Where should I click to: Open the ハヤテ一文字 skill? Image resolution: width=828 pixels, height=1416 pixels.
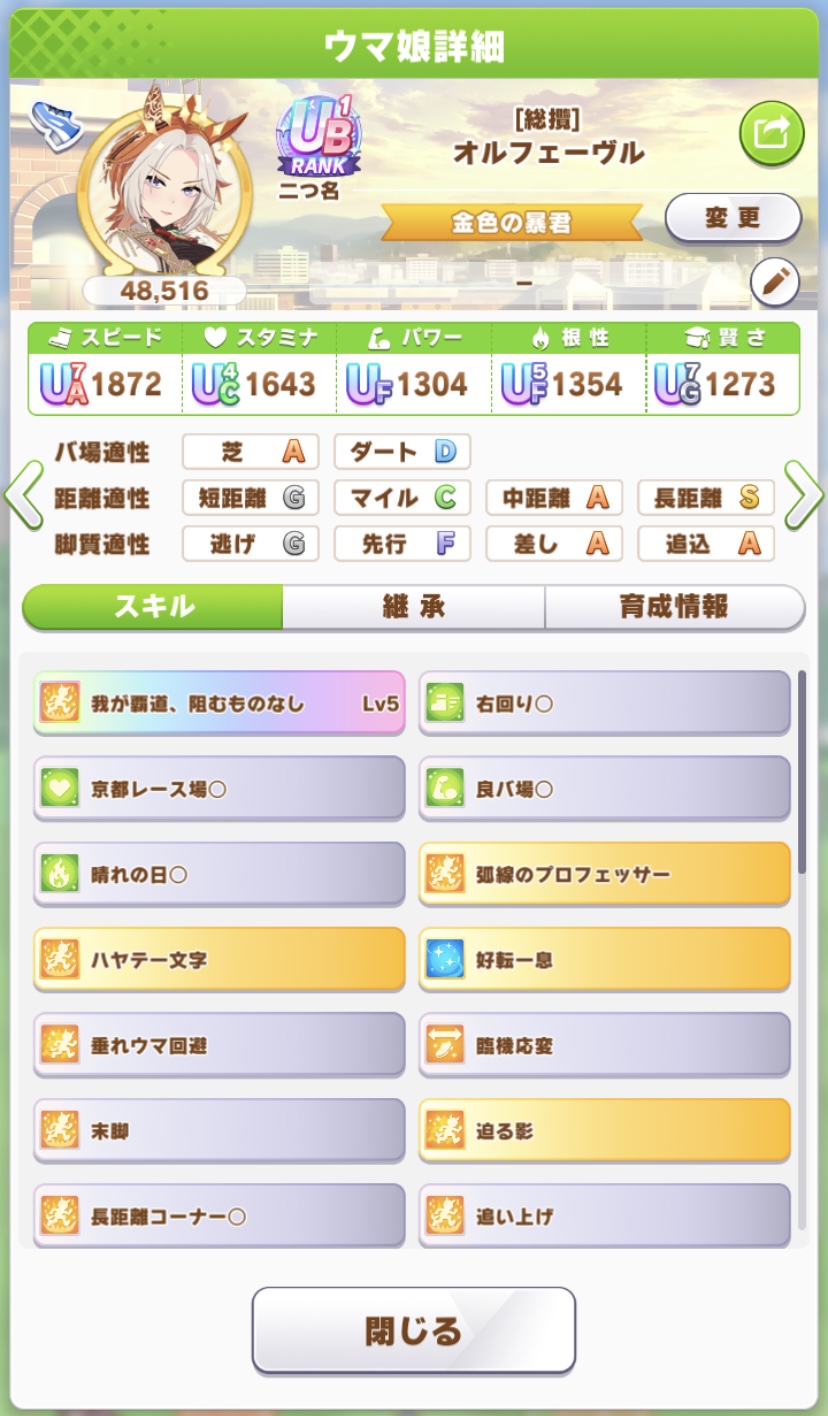pos(219,960)
